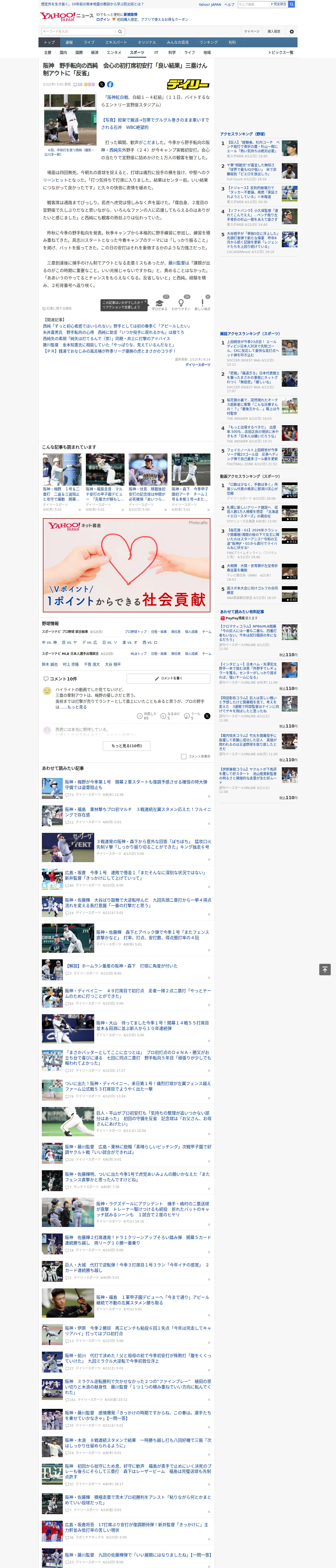This screenshot has height=1568, width=336.
Task: Open the settings gear icon
Action: [292, 31]
